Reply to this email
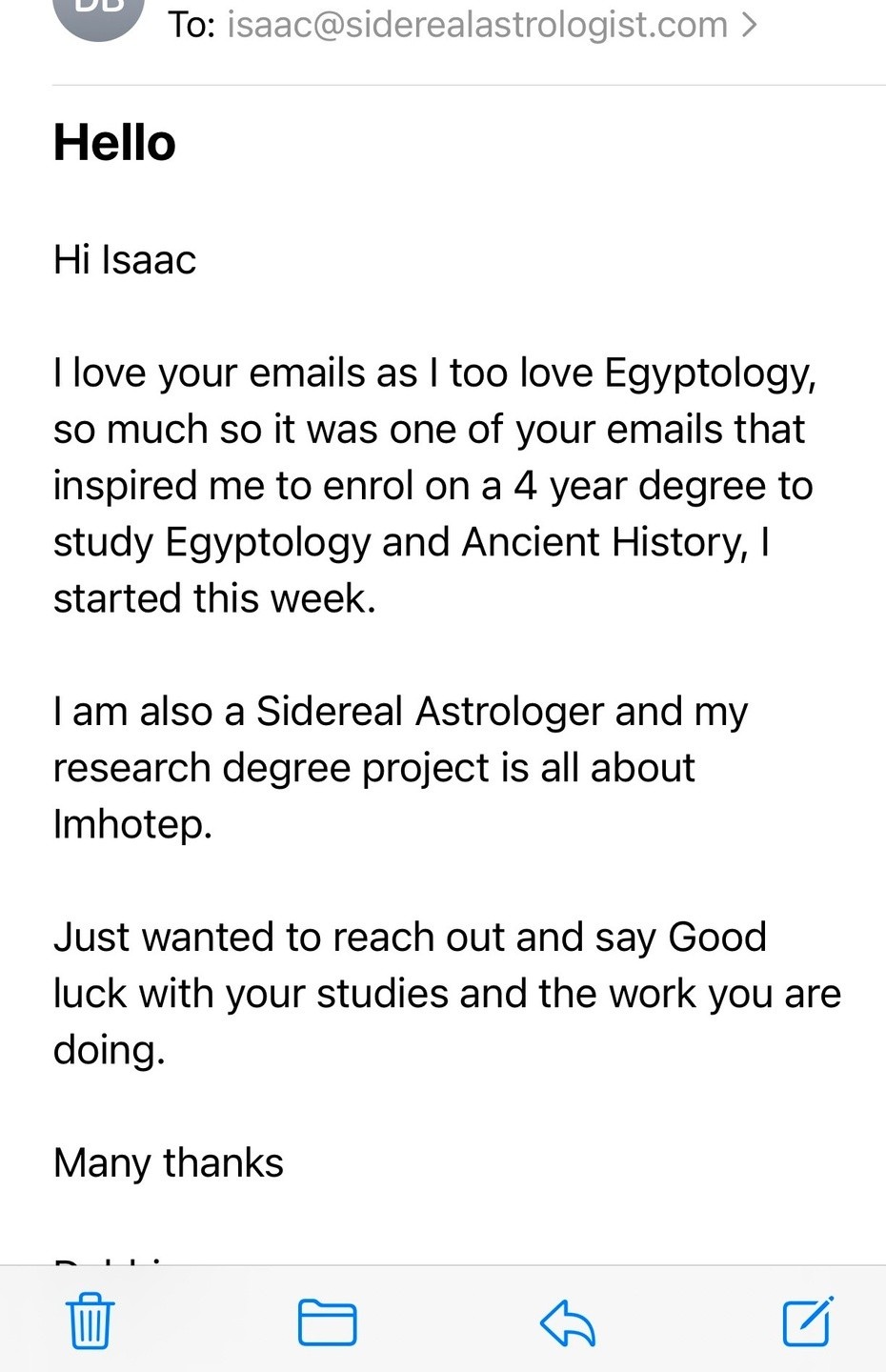The height and width of the screenshot is (1372, 886). pos(568,1322)
